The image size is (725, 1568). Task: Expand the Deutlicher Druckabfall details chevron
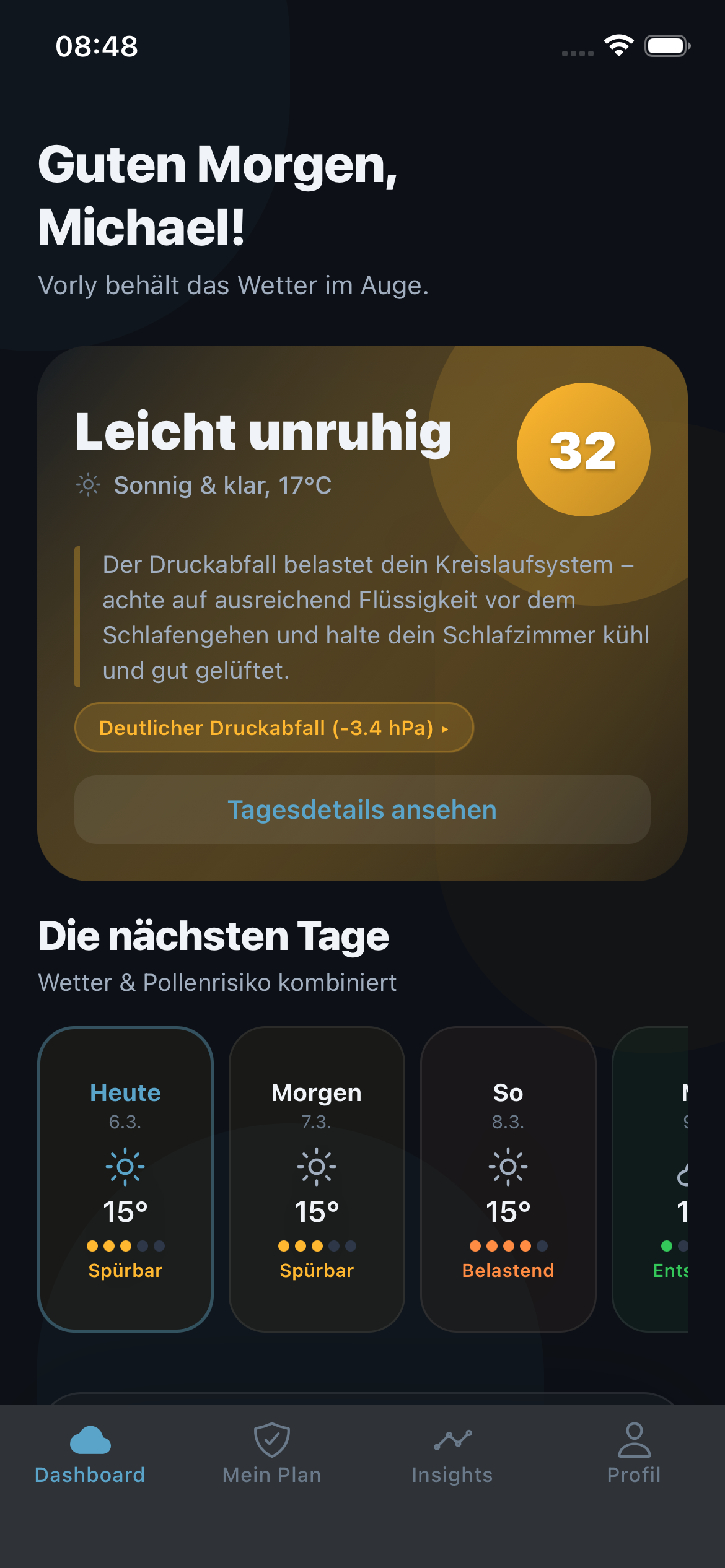pos(446,728)
